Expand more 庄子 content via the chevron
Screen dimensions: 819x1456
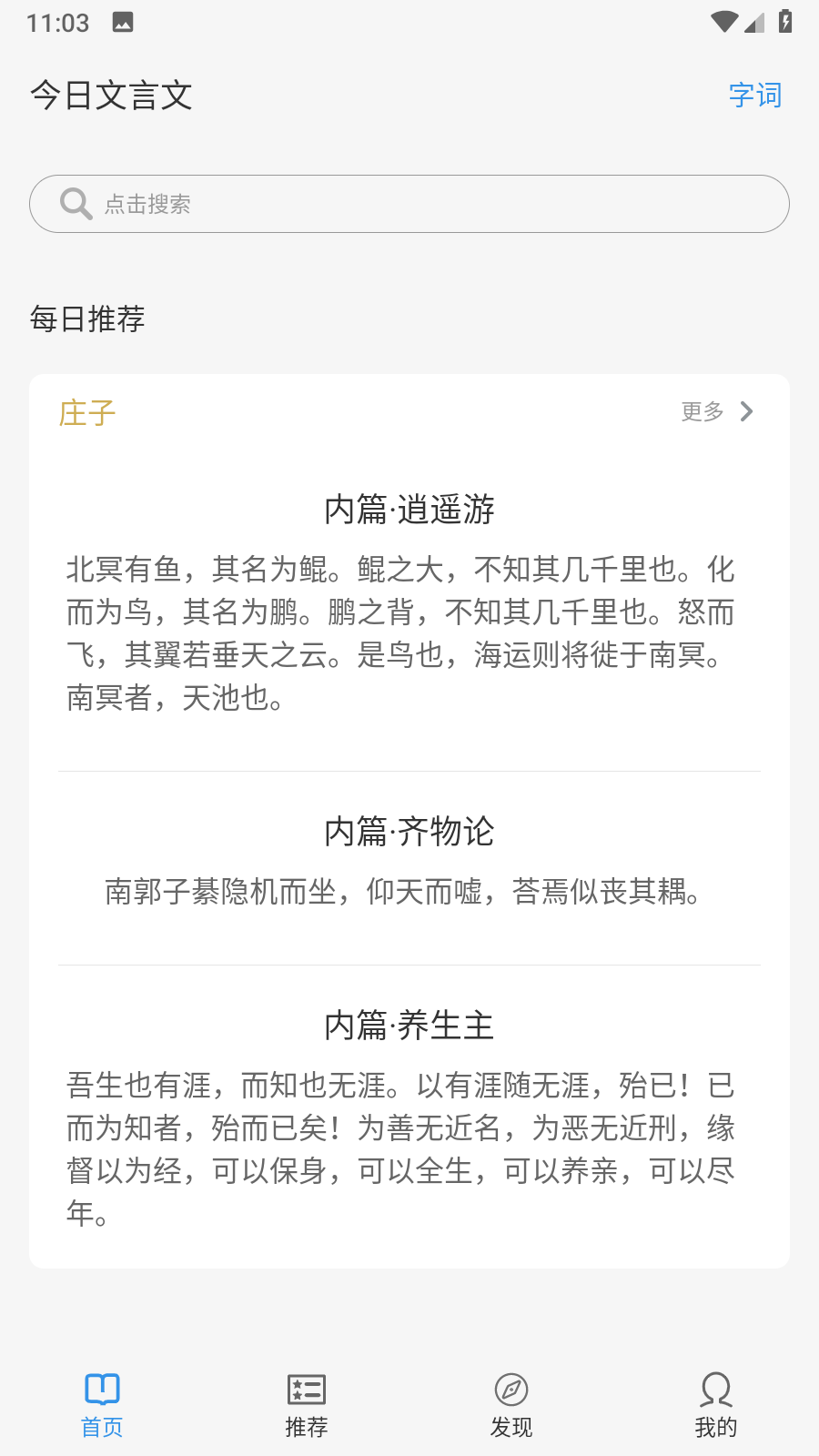pos(746,411)
